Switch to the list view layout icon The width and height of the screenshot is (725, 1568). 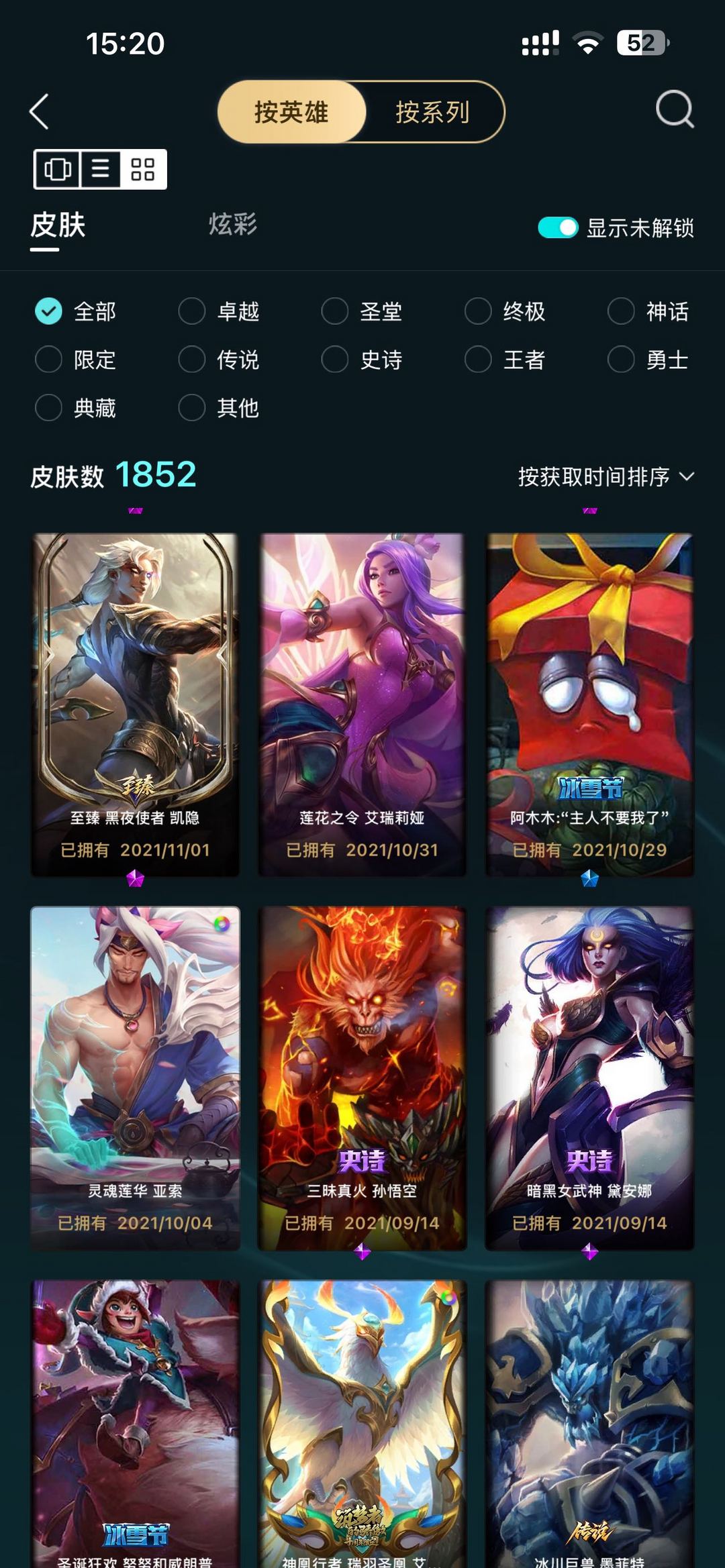tap(101, 169)
